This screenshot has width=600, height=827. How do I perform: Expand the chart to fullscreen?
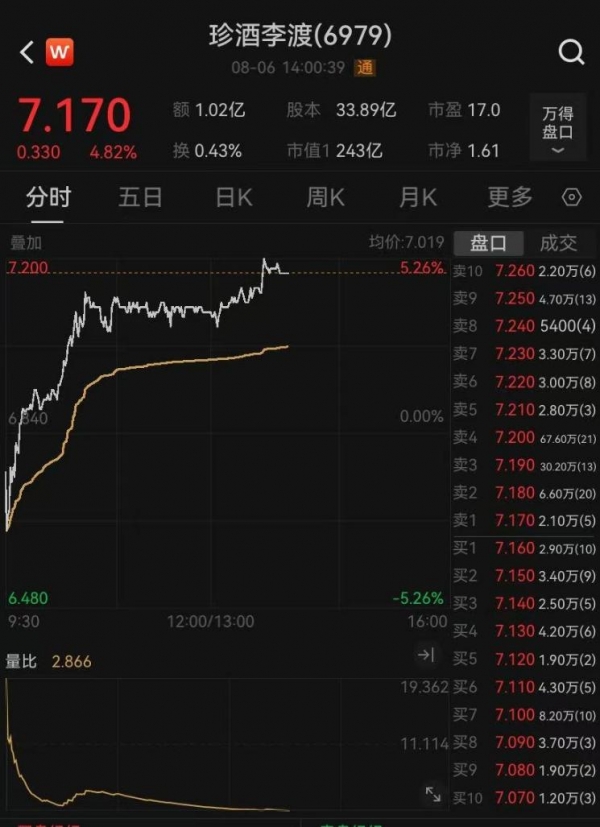pos(433,793)
